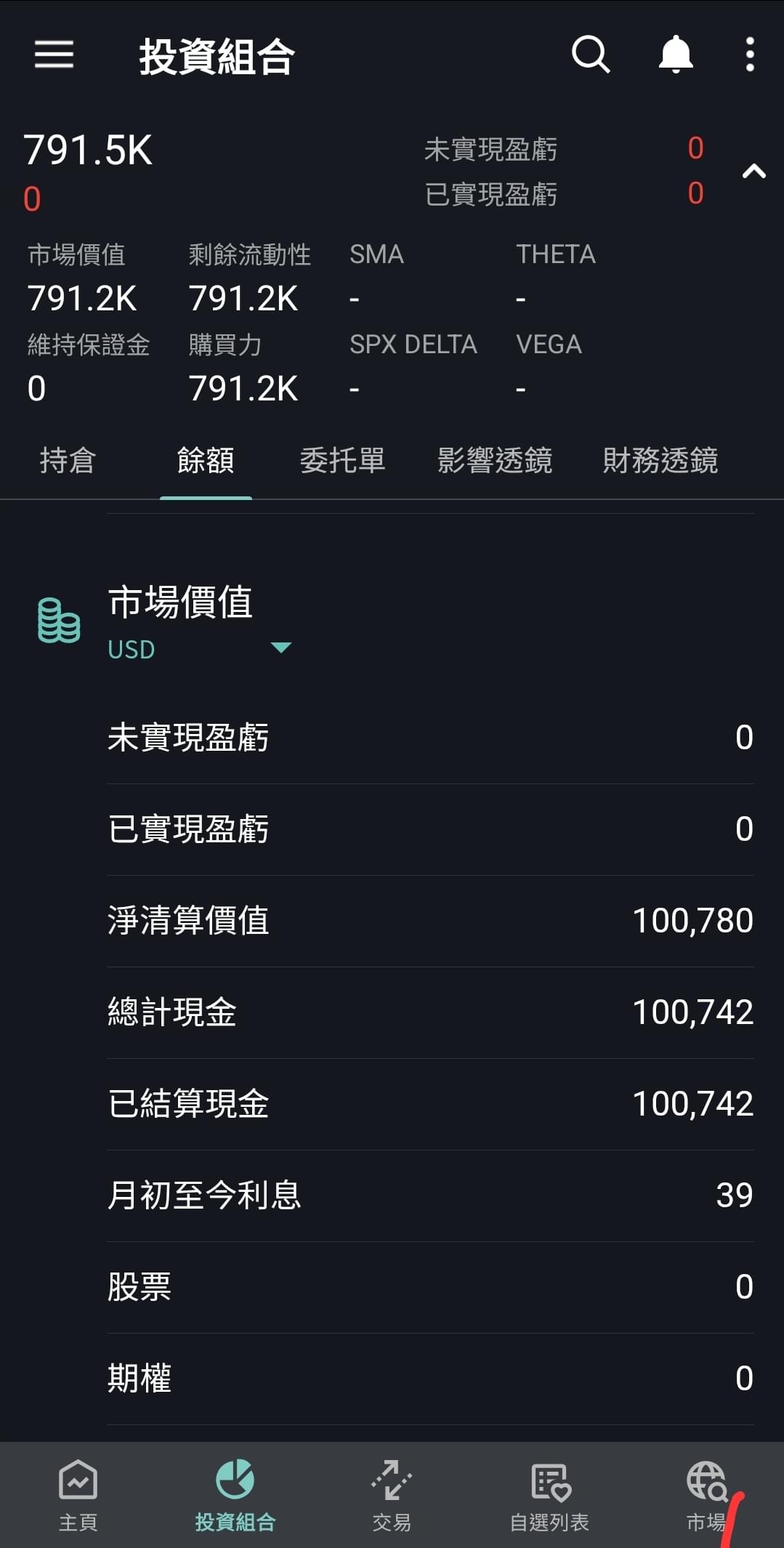This screenshot has height=1548, width=784.
Task: Open the 影響透鏡 view
Action: (x=496, y=461)
